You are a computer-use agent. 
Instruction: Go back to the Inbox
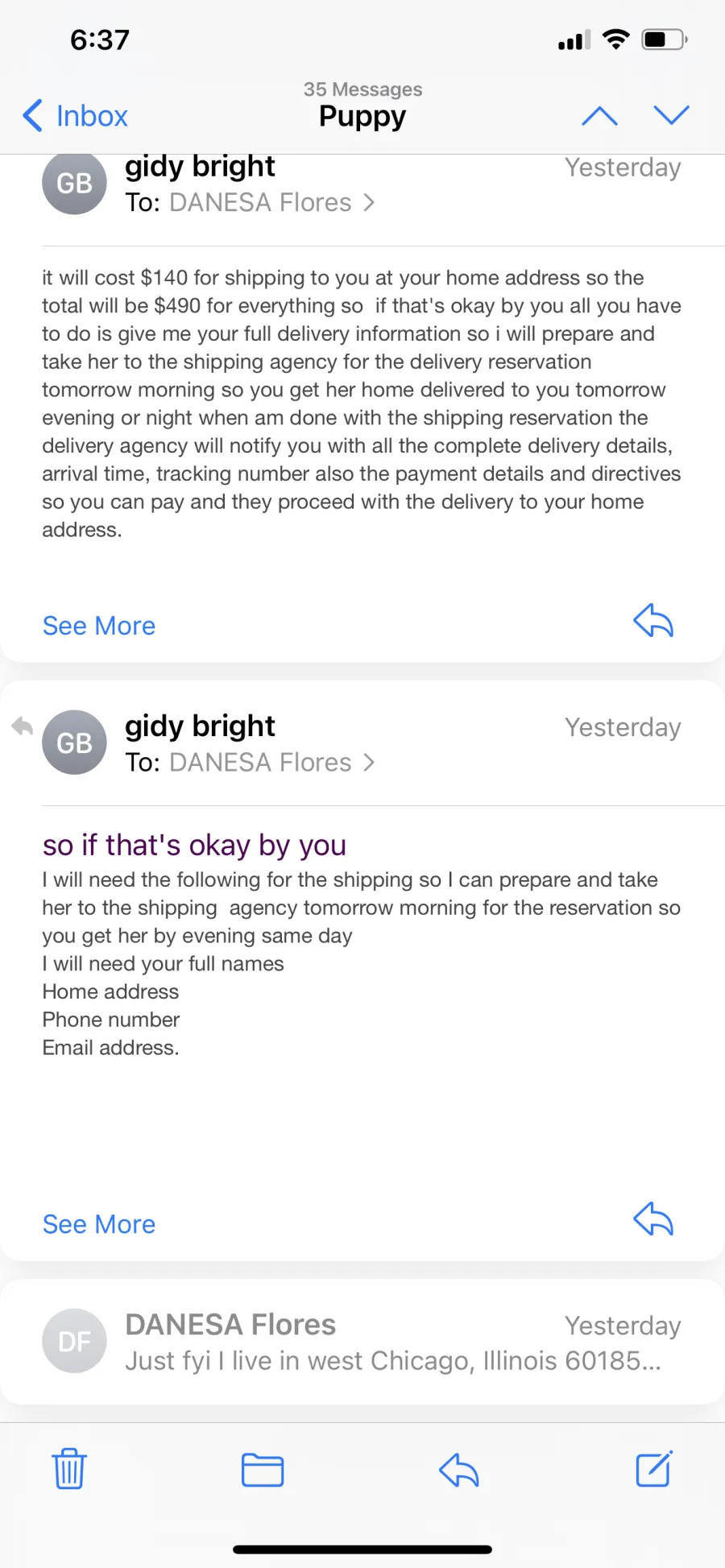point(75,116)
